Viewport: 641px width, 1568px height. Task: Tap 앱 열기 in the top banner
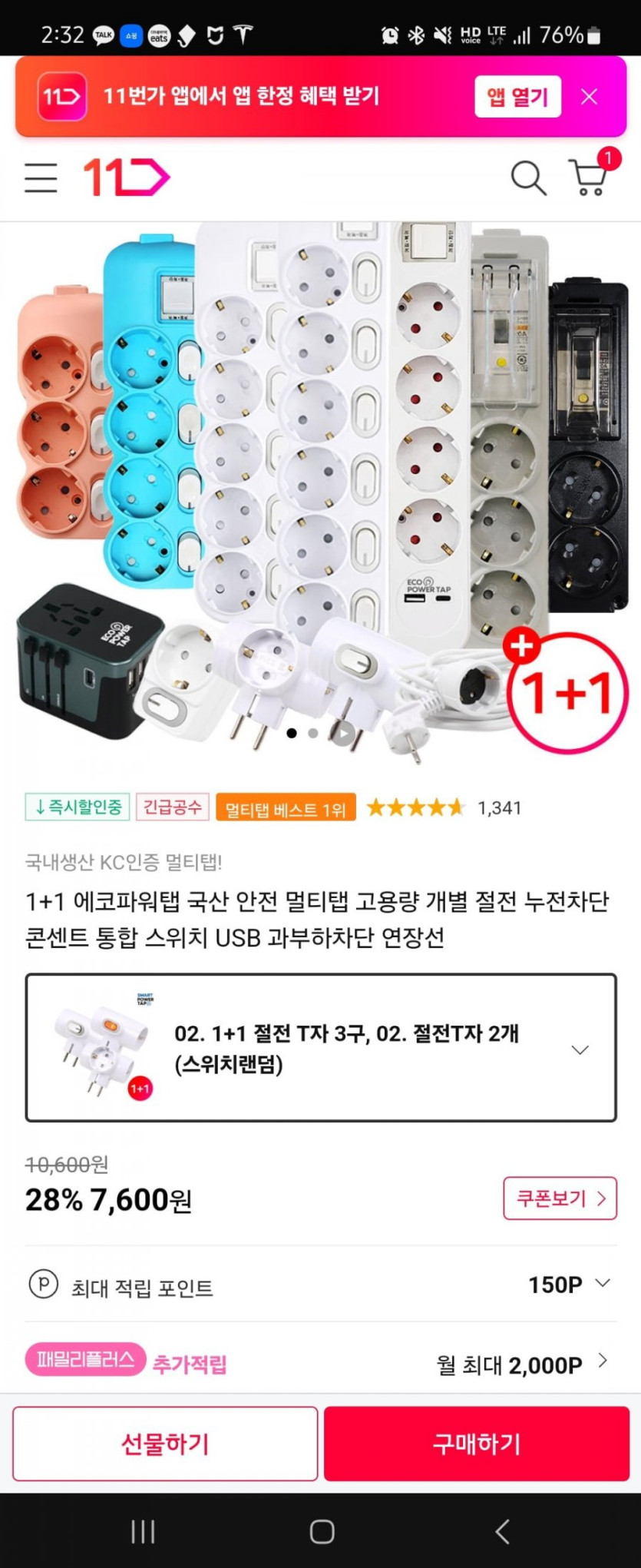click(517, 97)
